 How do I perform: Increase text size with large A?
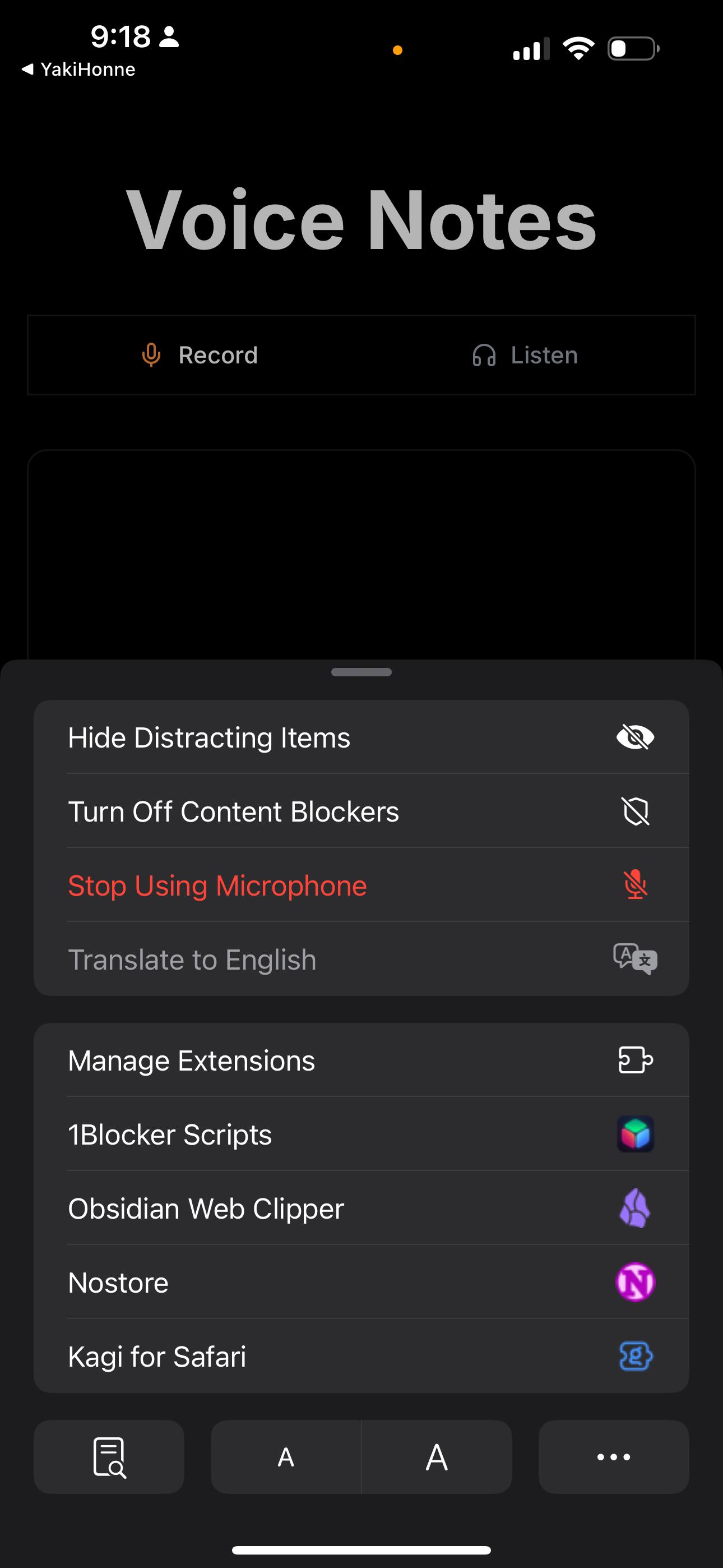437,1457
